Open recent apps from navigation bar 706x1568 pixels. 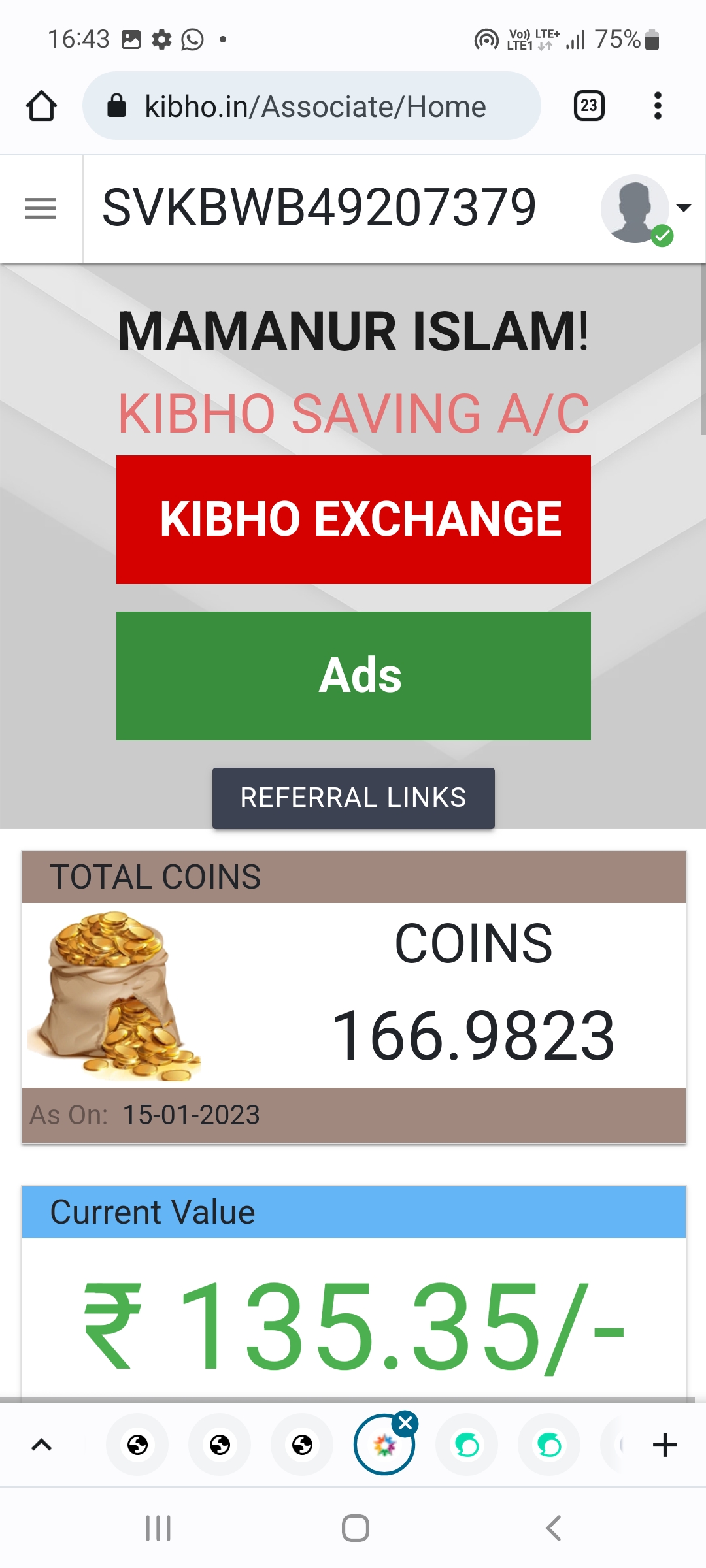[158, 1528]
